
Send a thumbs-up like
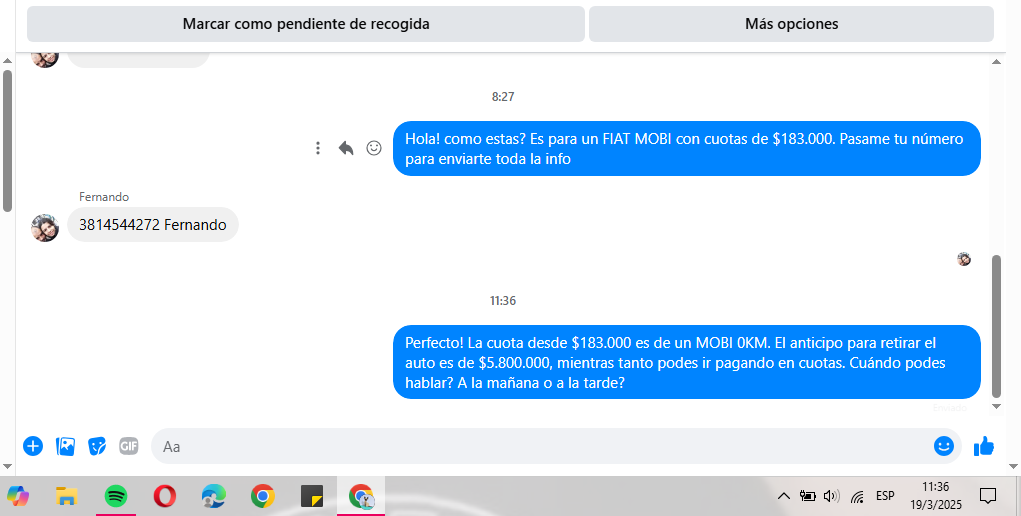click(x=984, y=446)
